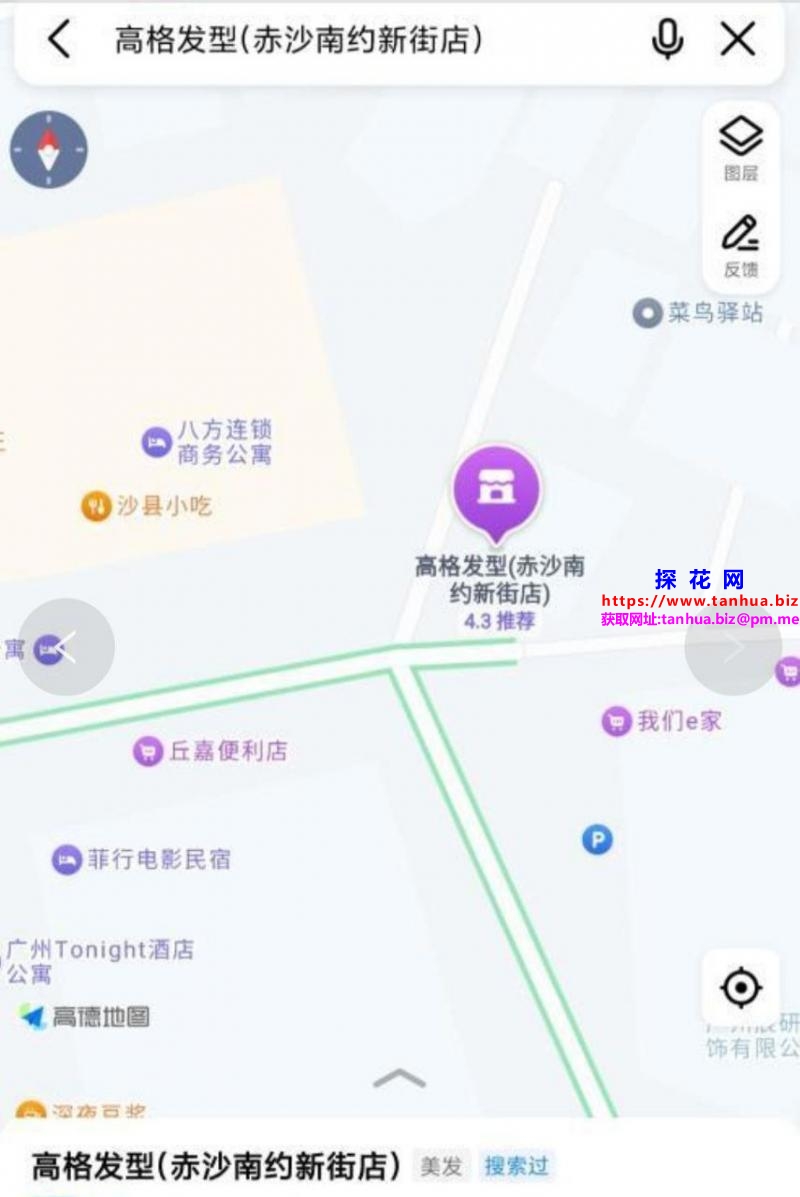Open the 图层 layers button

(741, 148)
